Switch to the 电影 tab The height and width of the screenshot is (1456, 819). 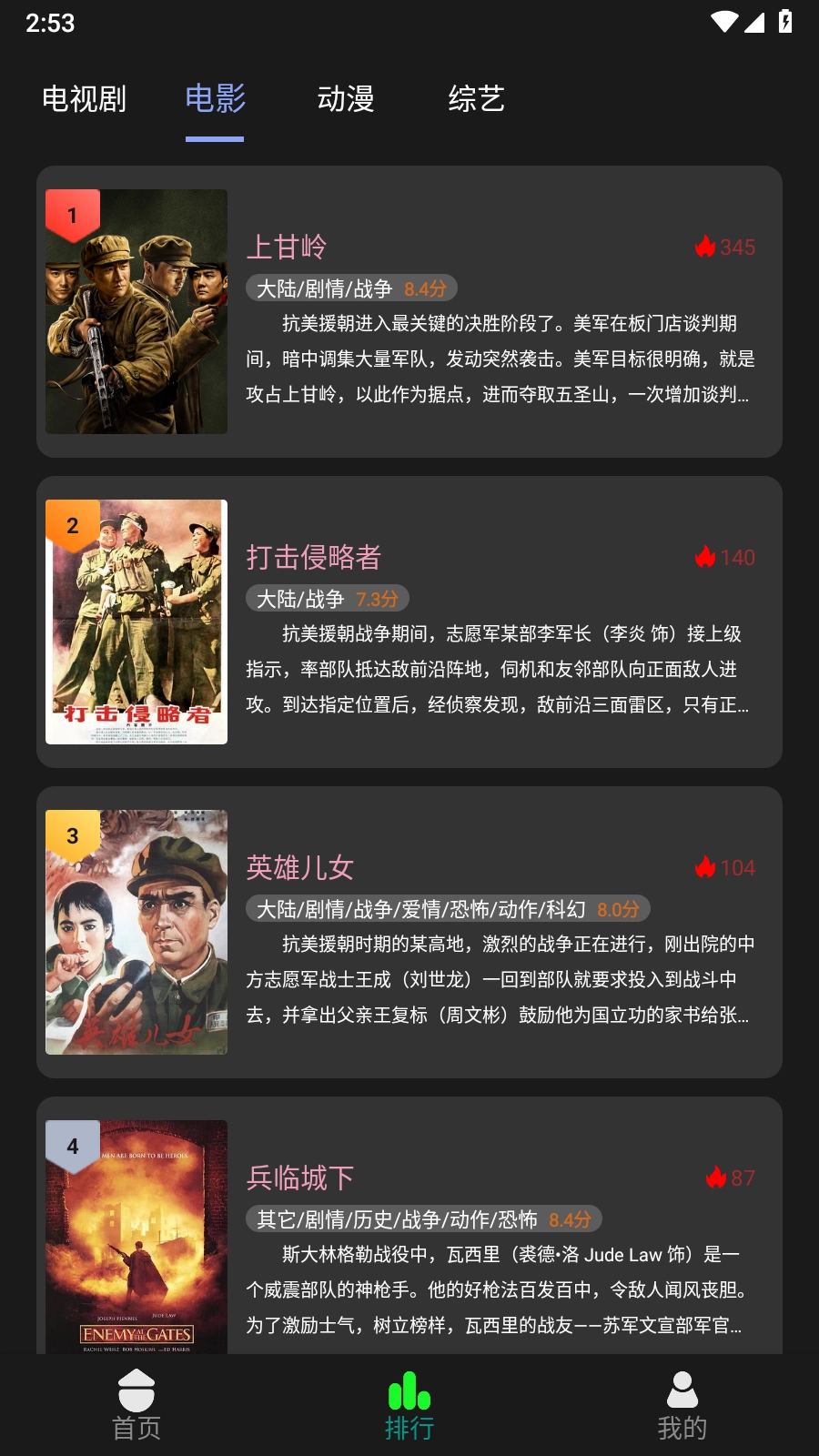pos(215,99)
